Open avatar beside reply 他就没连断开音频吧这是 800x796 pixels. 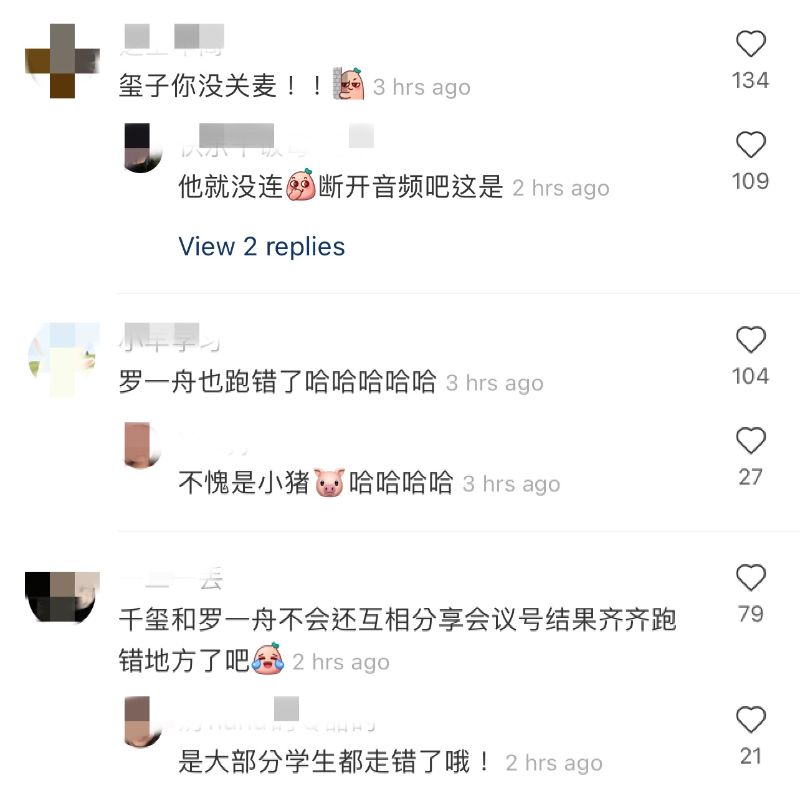(x=144, y=147)
